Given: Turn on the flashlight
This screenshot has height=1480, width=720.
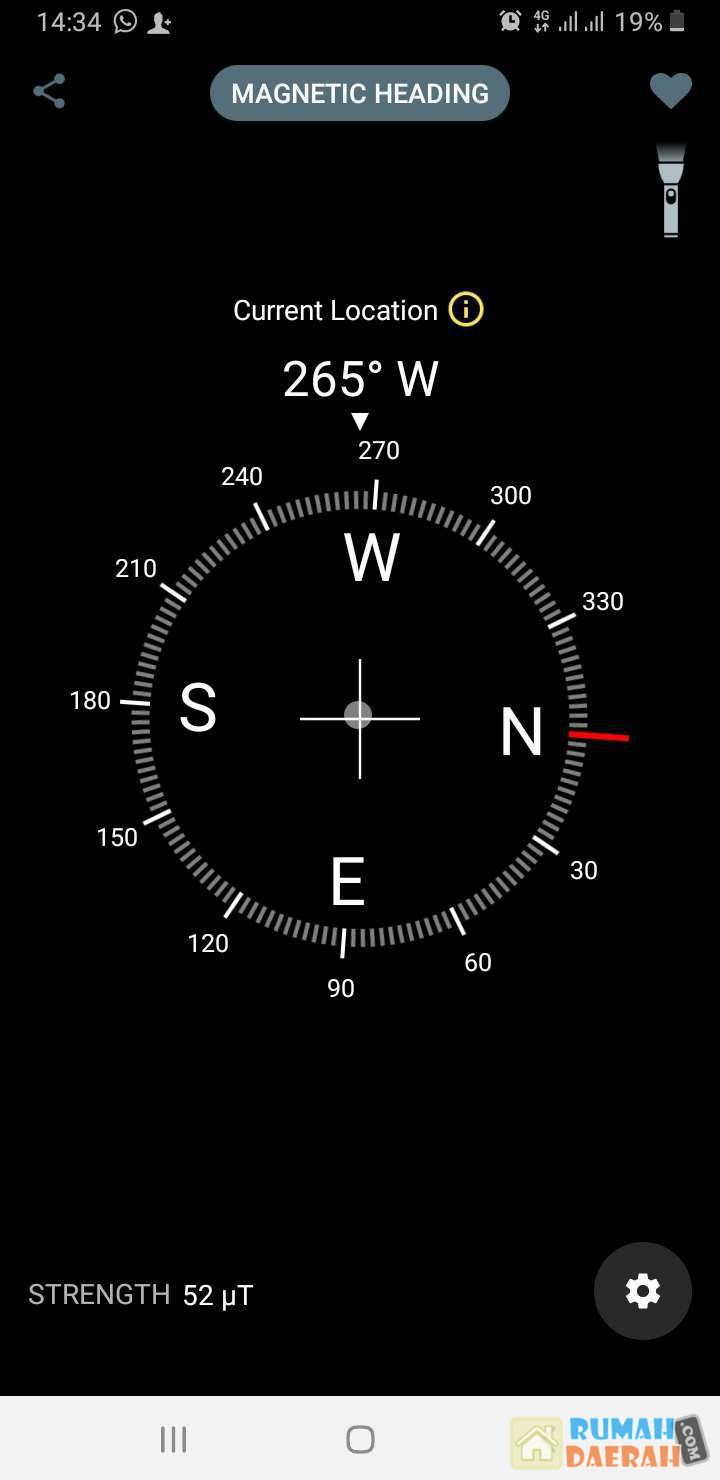Looking at the screenshot, I should pos(671,190).
